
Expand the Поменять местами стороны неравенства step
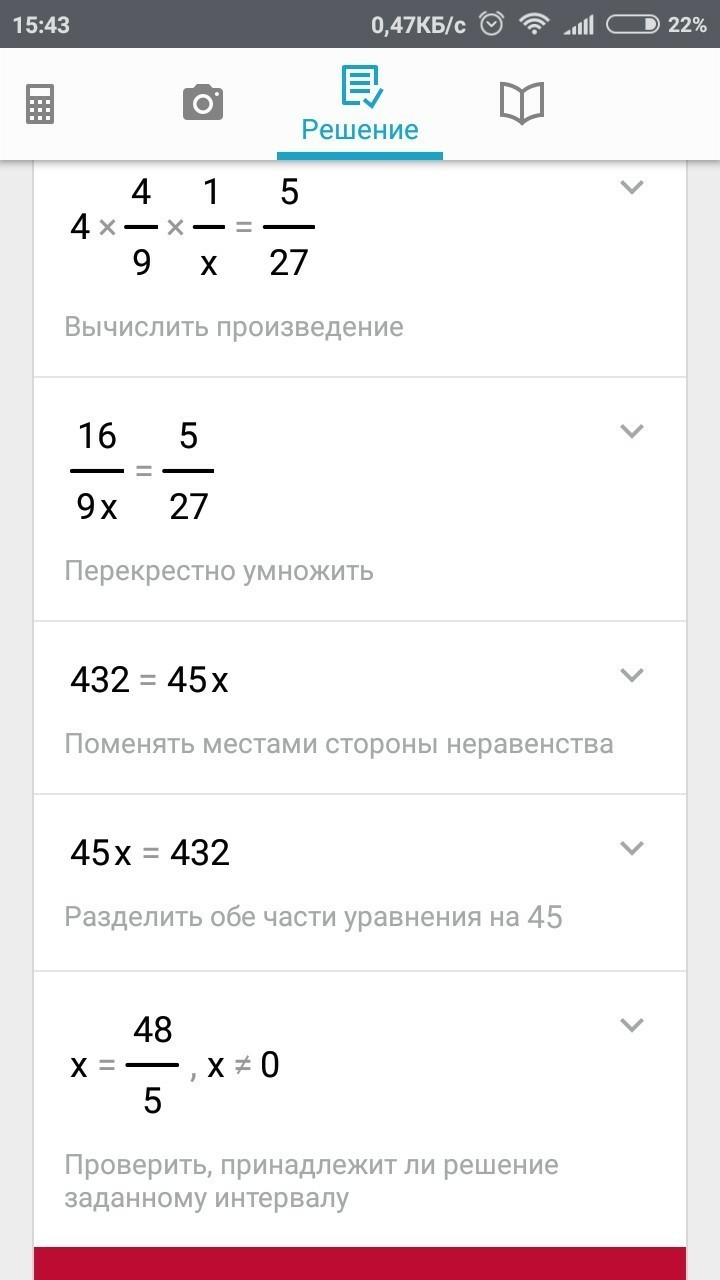631,676
